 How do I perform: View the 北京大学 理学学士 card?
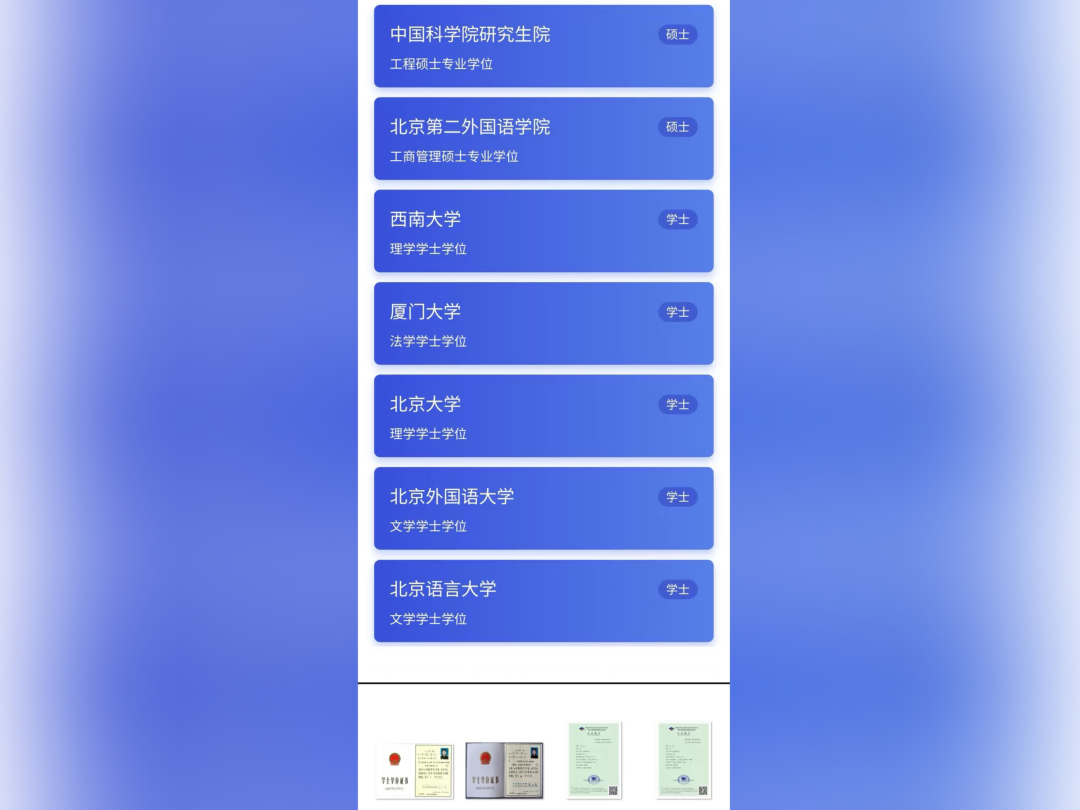click(x=543, y=416)
